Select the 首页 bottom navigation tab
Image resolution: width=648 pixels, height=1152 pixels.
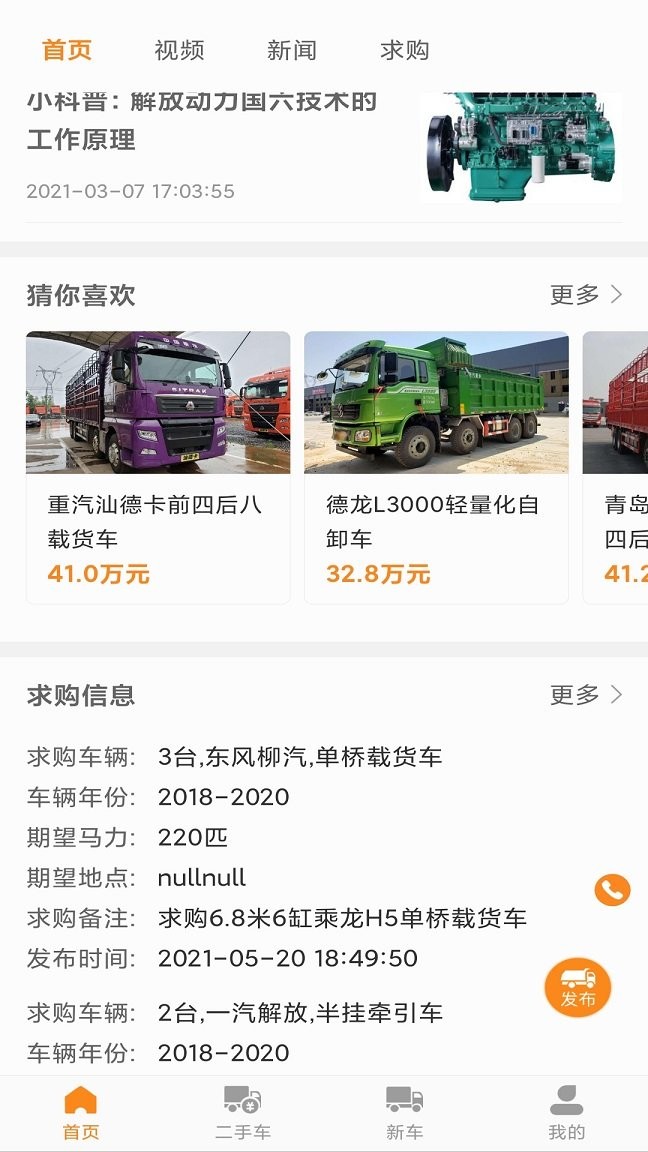tap(81, 1112)
